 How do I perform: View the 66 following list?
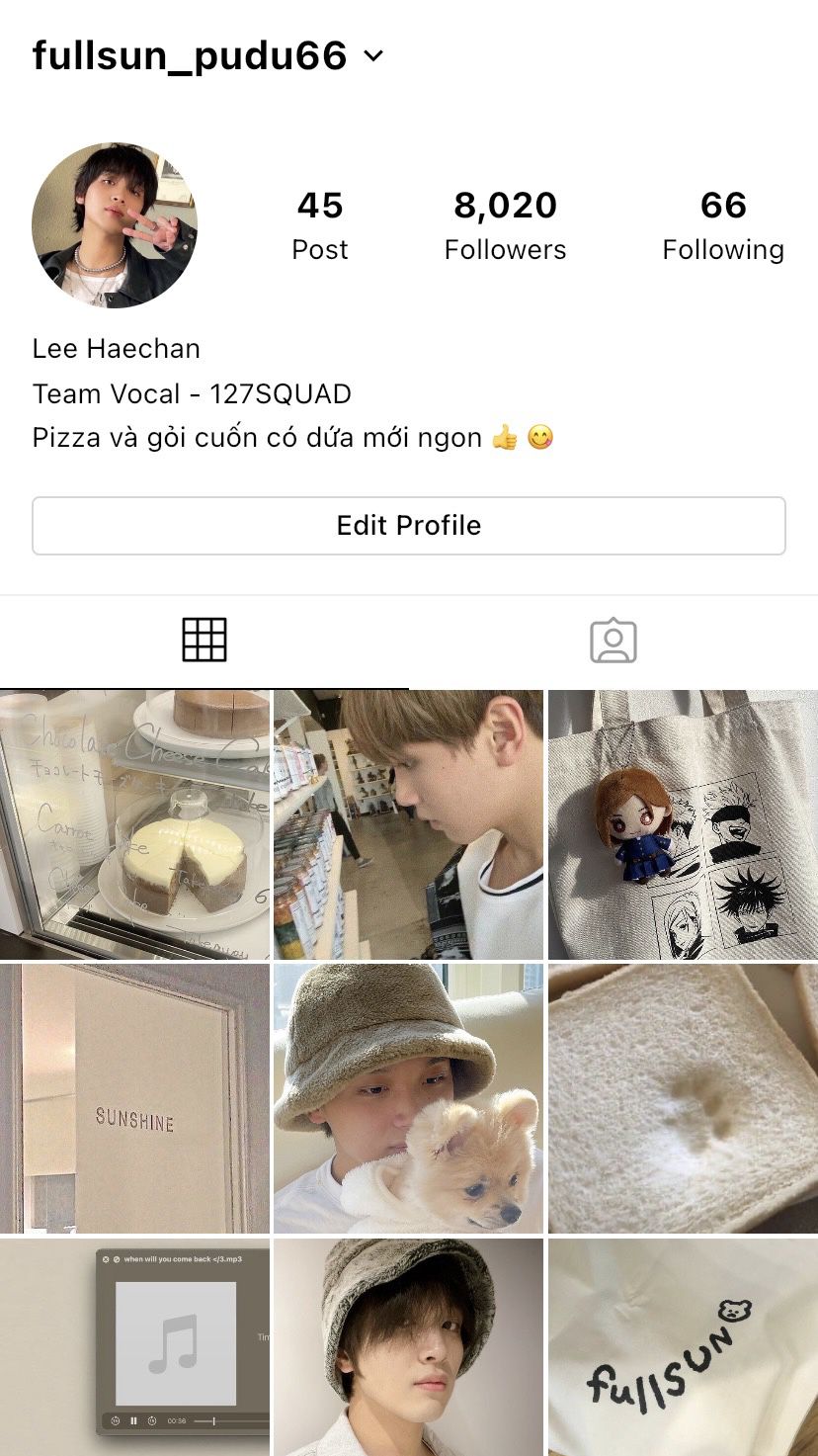(722, 225)
